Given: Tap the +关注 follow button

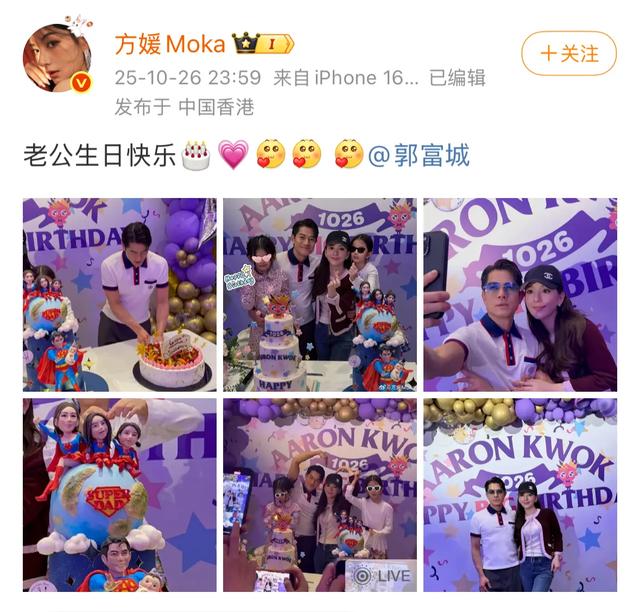Looking at the screenshot, I should point(569,53).
